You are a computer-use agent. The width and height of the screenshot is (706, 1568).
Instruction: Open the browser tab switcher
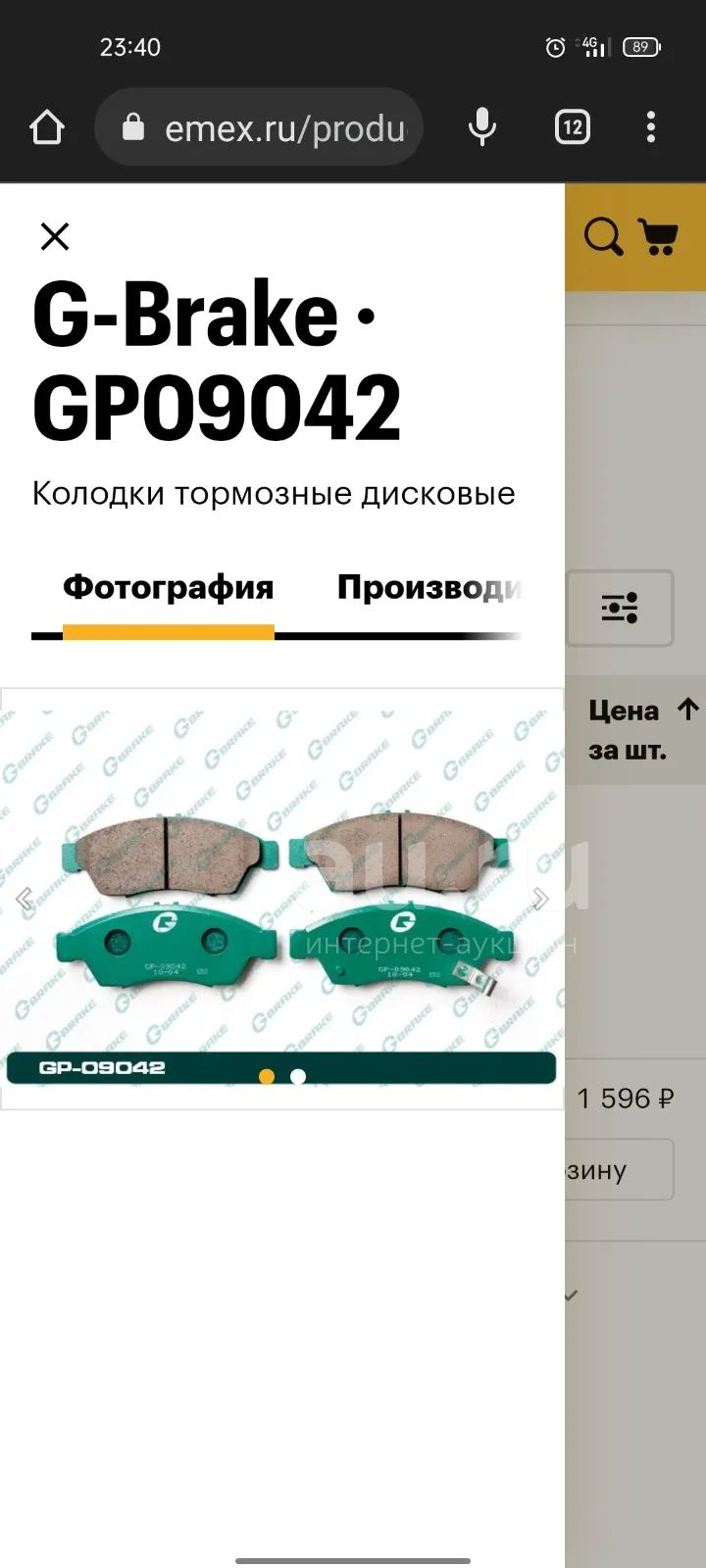(x=573, y=127)
